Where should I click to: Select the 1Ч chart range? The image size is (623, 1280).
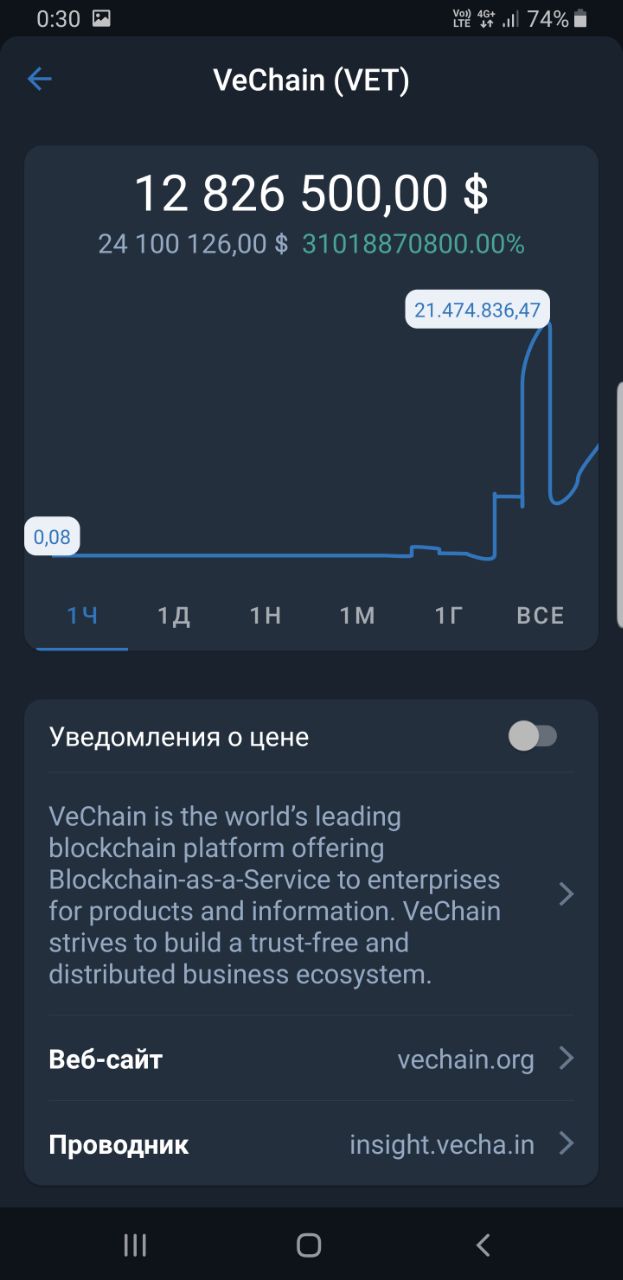[82, 616]
